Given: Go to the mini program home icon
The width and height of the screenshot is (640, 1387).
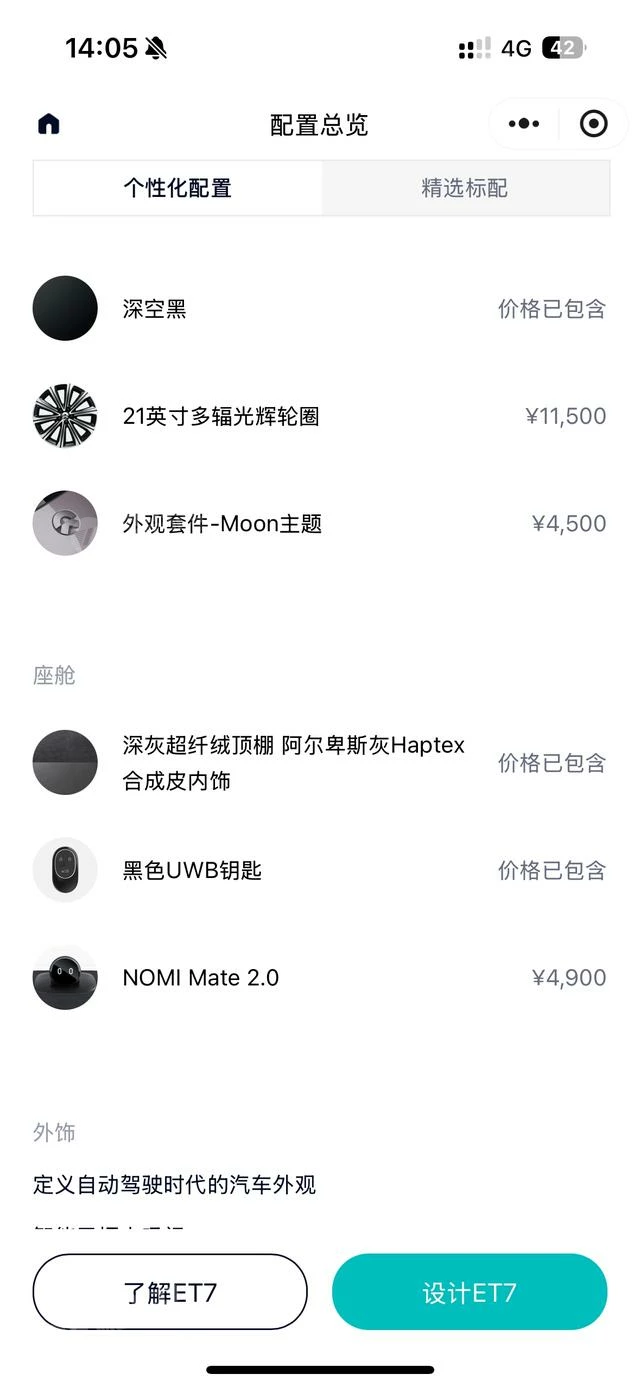Looking at the screenshot, I should [x=48, y=124].
